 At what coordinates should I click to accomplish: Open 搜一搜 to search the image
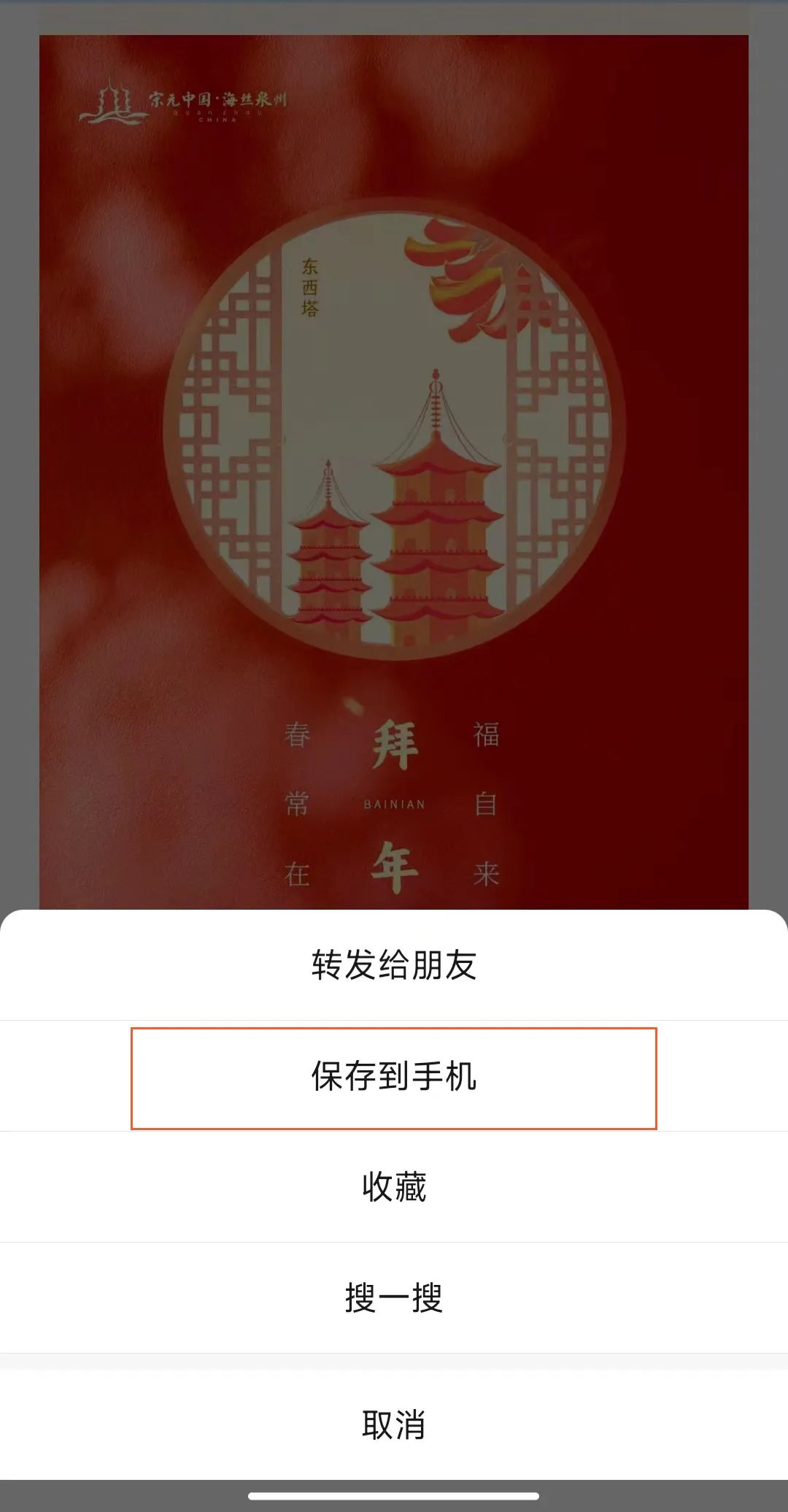[394, 1298]
